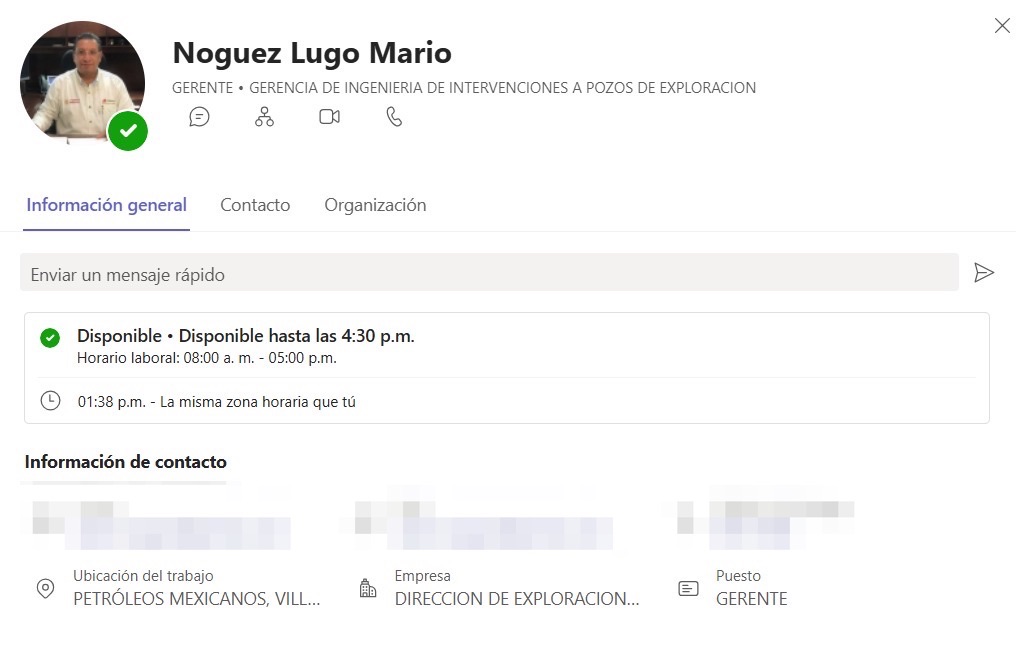Viewport: 1016px width, 647px height.
Task: Close the profile card
Action: [x=1002, y=26]
